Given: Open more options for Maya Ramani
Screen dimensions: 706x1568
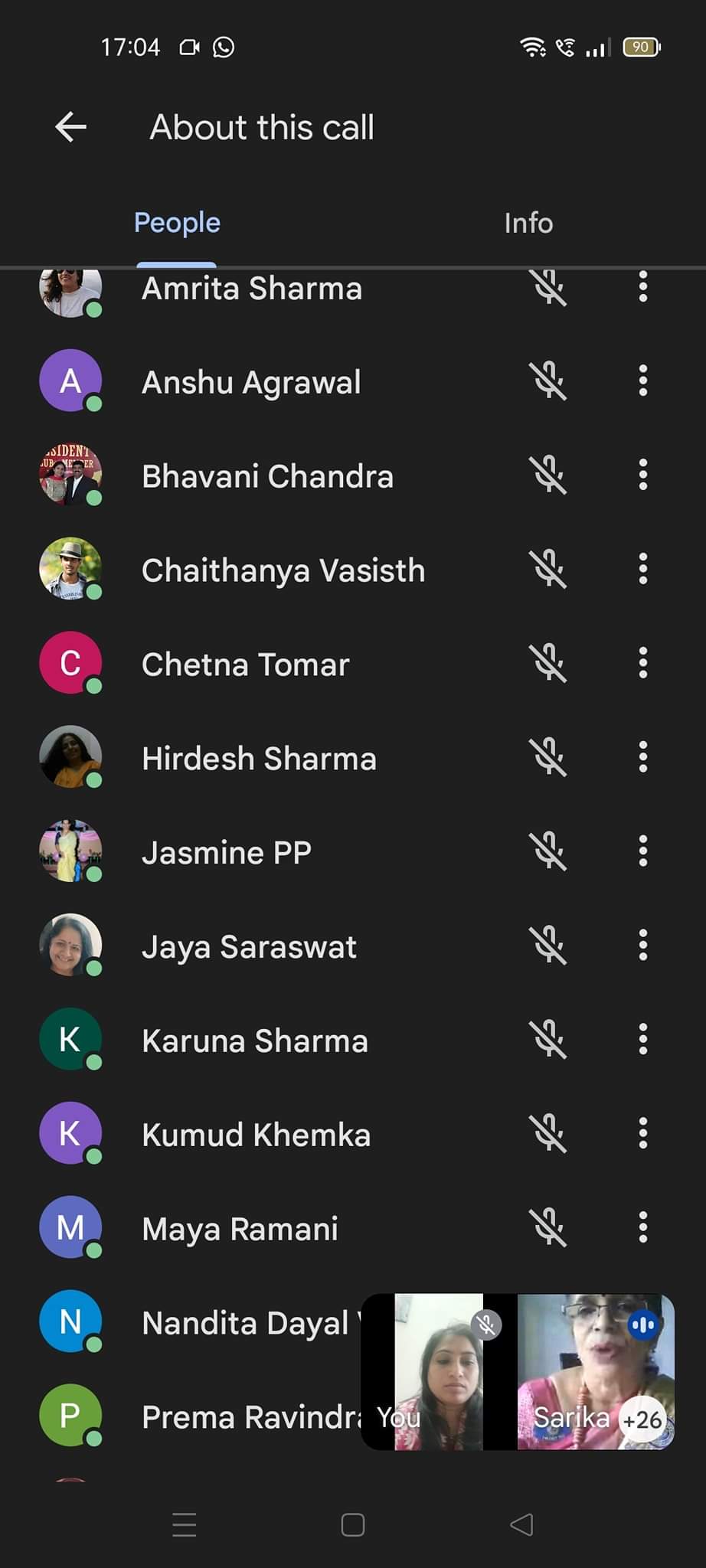Looking at the screenshot, I should tap(643, 1227).
